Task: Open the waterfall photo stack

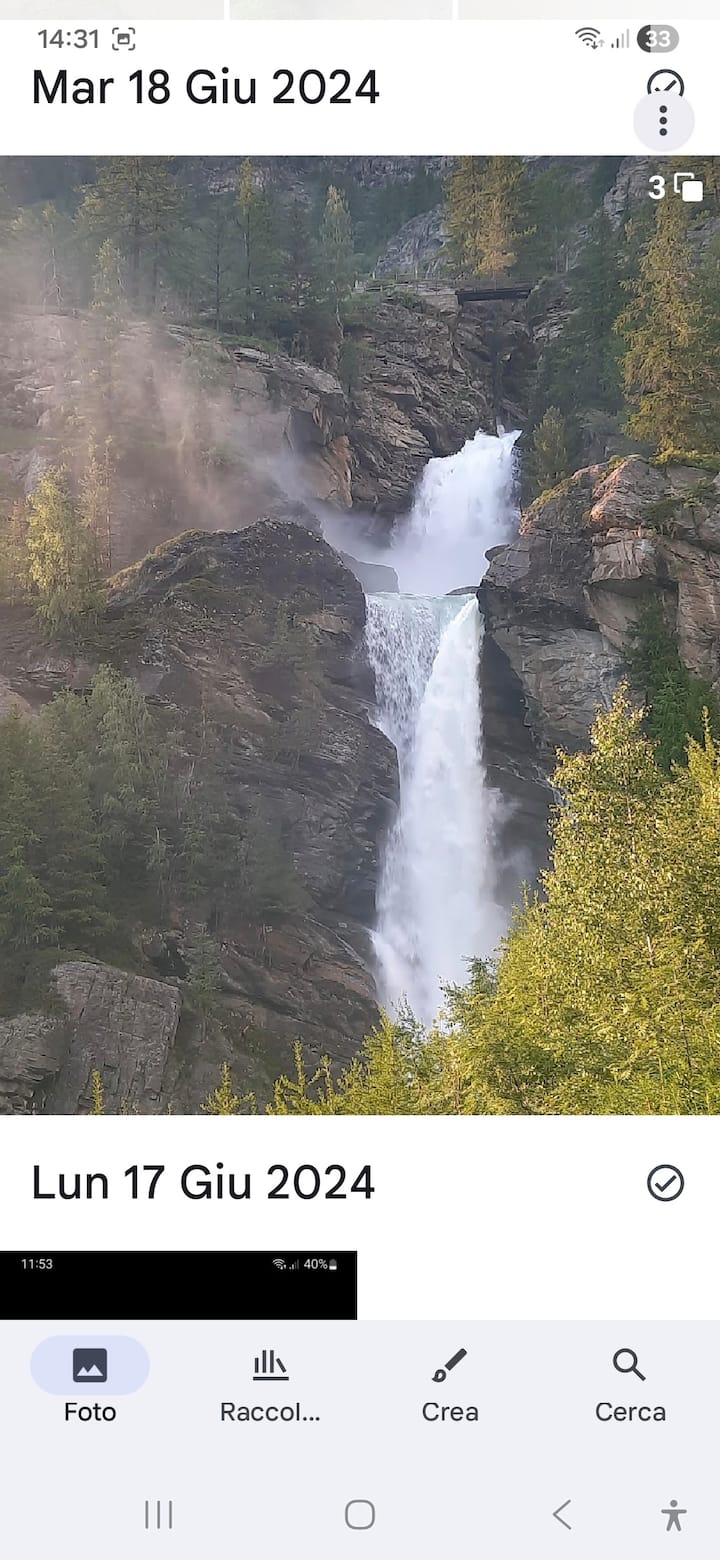Action: coord(360,635)
